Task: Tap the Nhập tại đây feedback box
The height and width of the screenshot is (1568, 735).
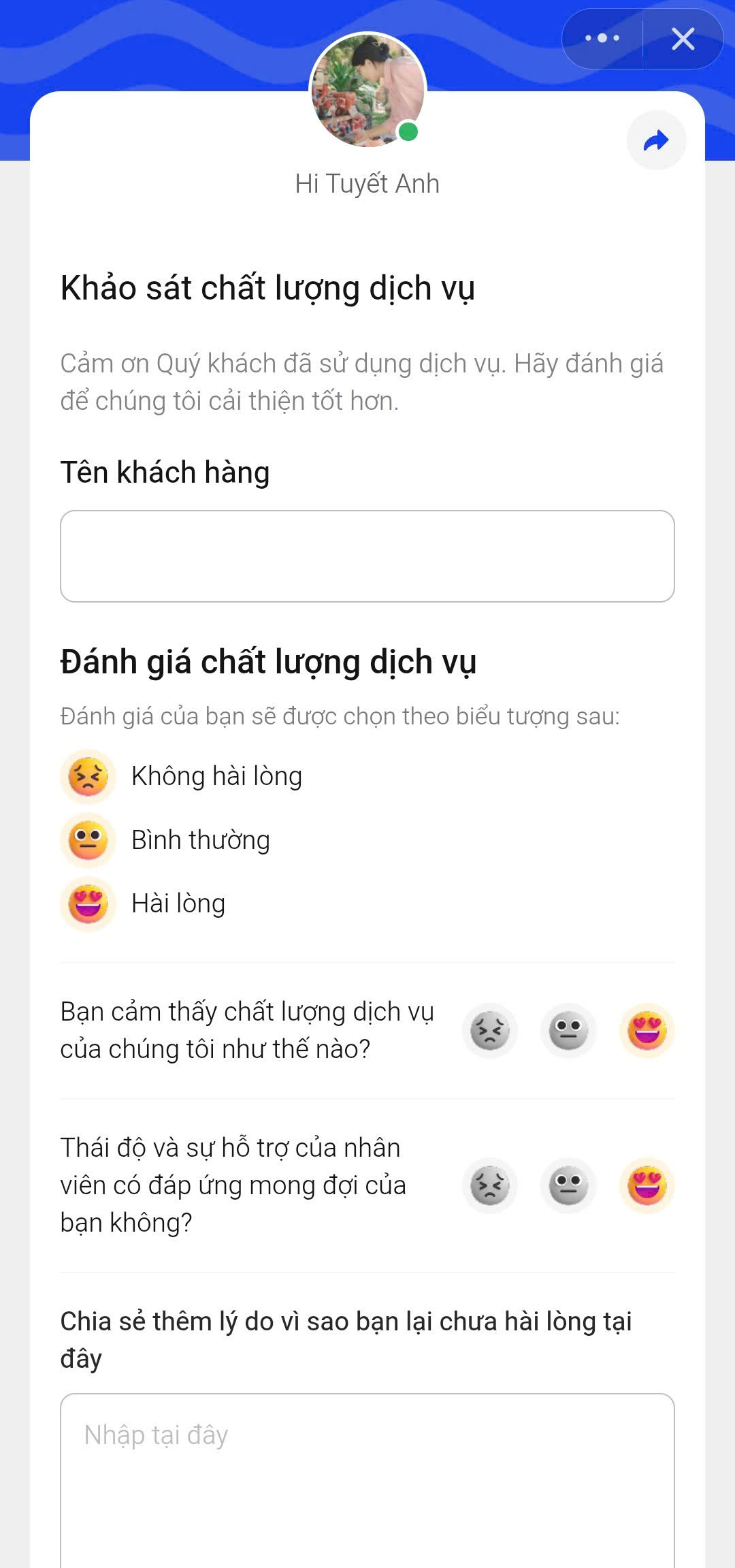Action: (x=367, y=1481)
